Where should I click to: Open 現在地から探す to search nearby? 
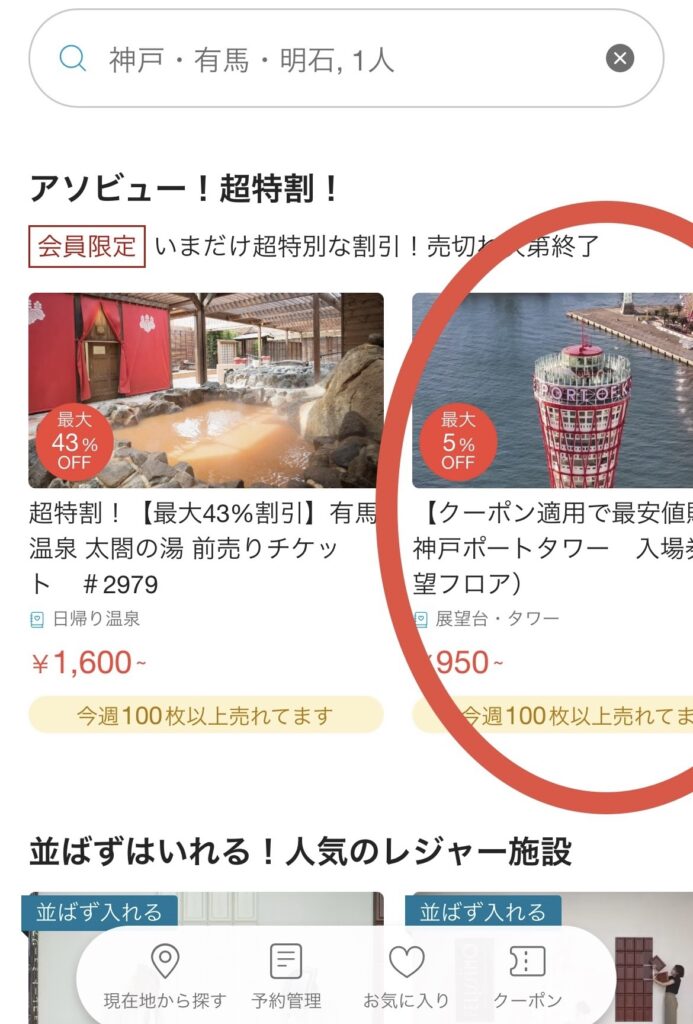pos(165,977)
